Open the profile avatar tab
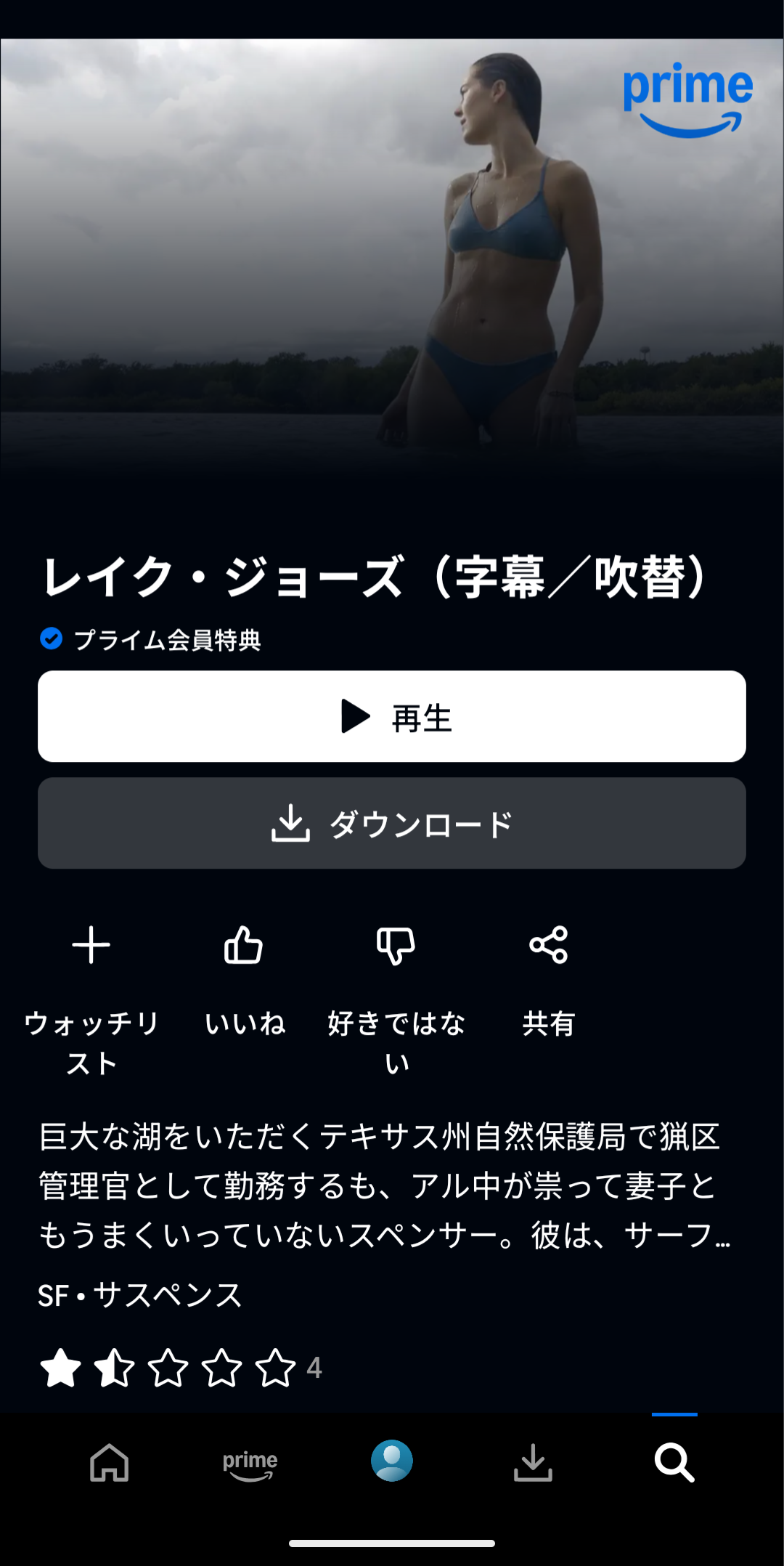This screenshot has width=784, height=1566. (x=392, y=1461)
